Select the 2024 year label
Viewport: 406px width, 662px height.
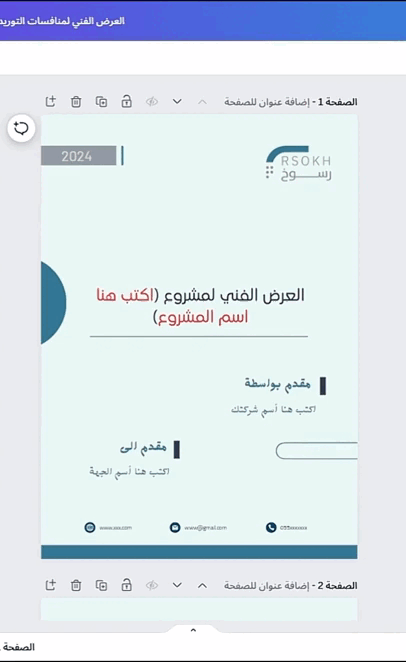point(78,156)
